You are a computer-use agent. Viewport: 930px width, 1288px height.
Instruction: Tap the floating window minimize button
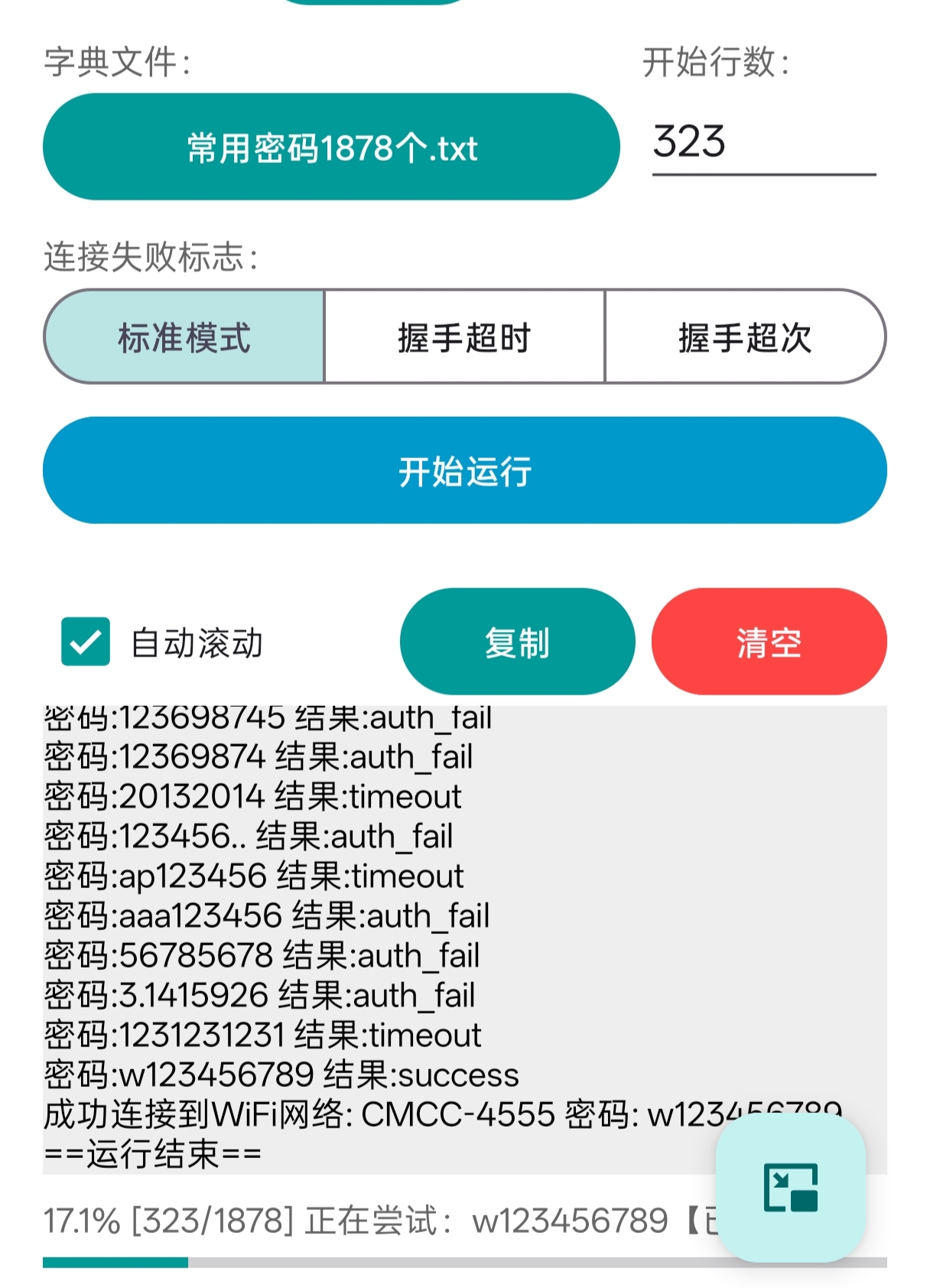coord(790,1188)
